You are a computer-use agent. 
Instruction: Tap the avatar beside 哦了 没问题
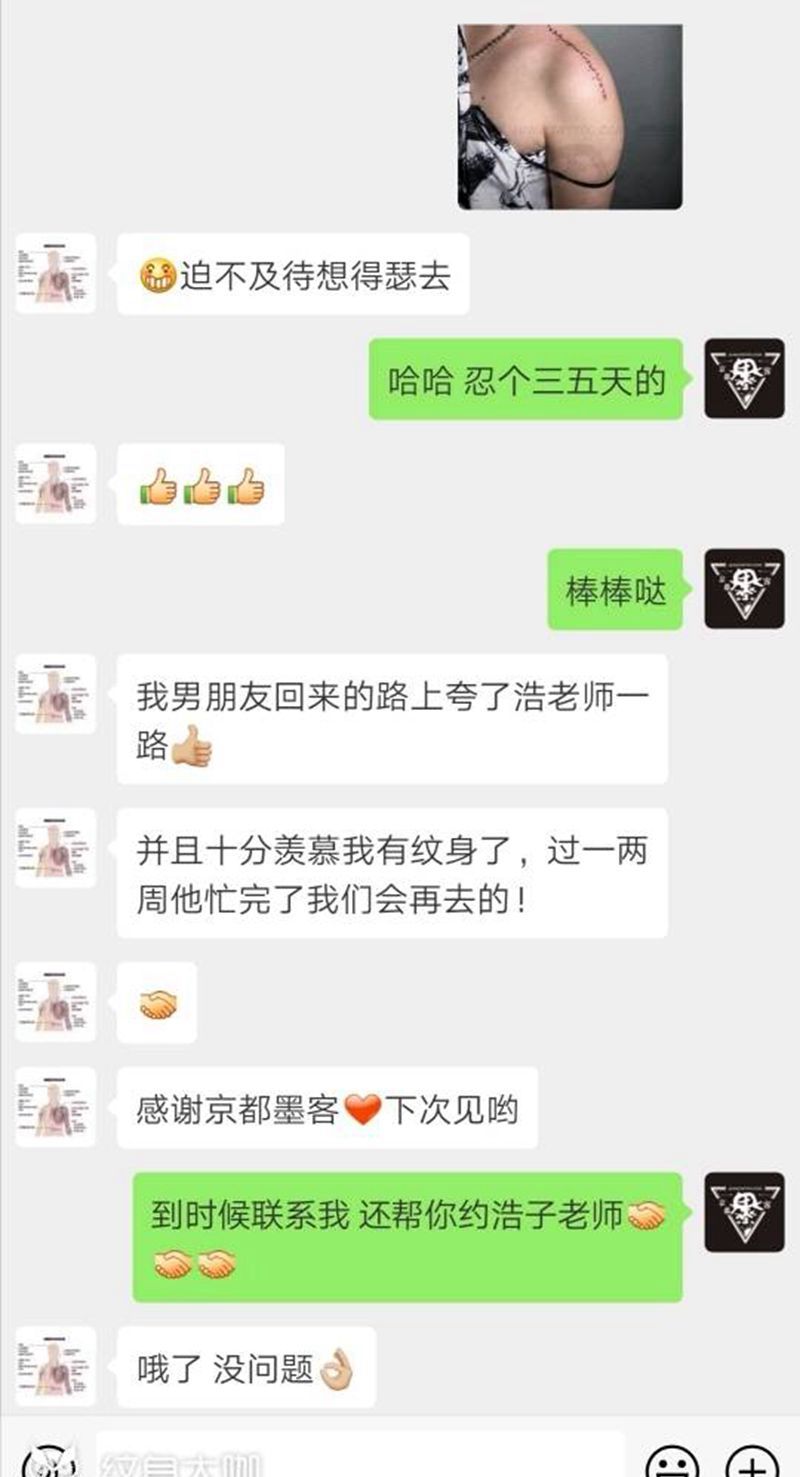[56, 1366]
